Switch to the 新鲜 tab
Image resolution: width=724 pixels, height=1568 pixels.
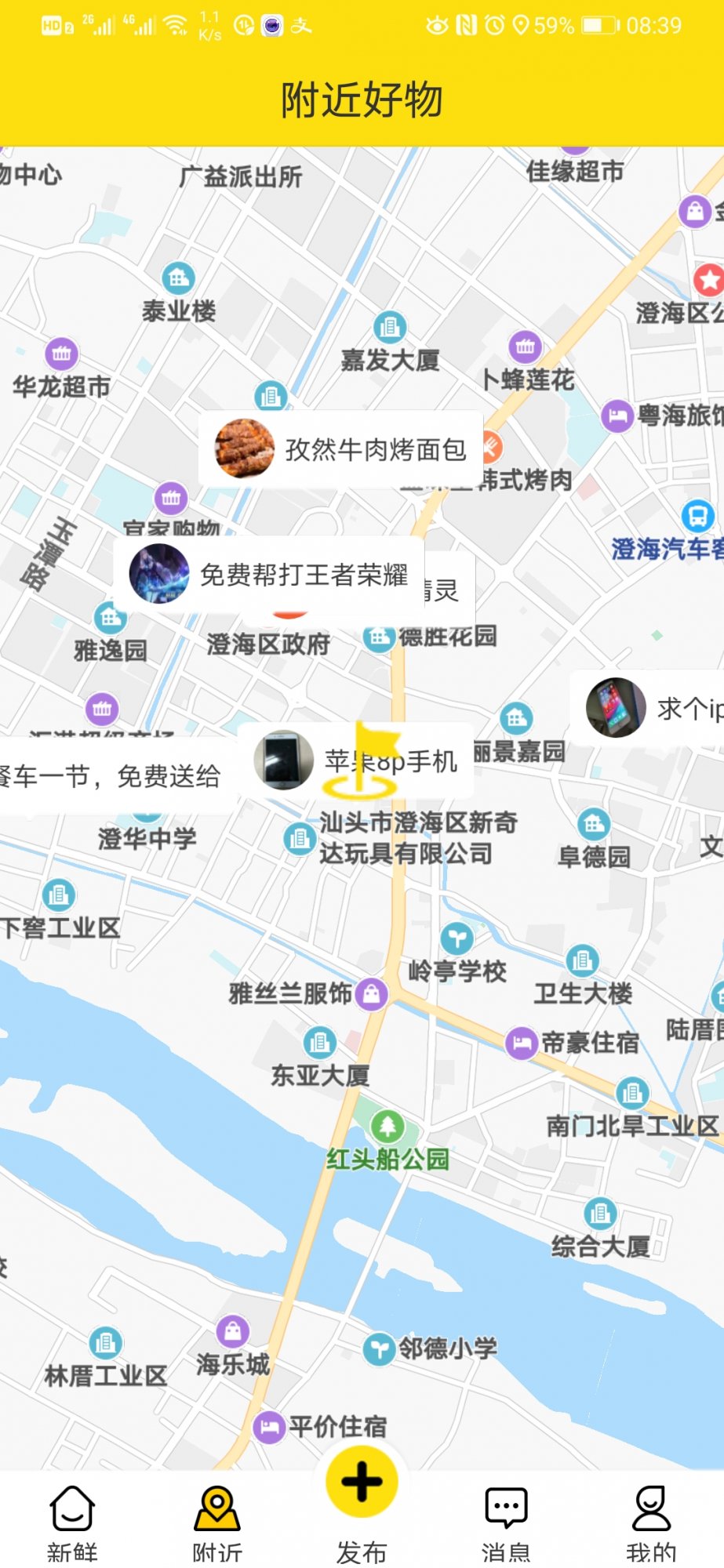pos(72,1523)
